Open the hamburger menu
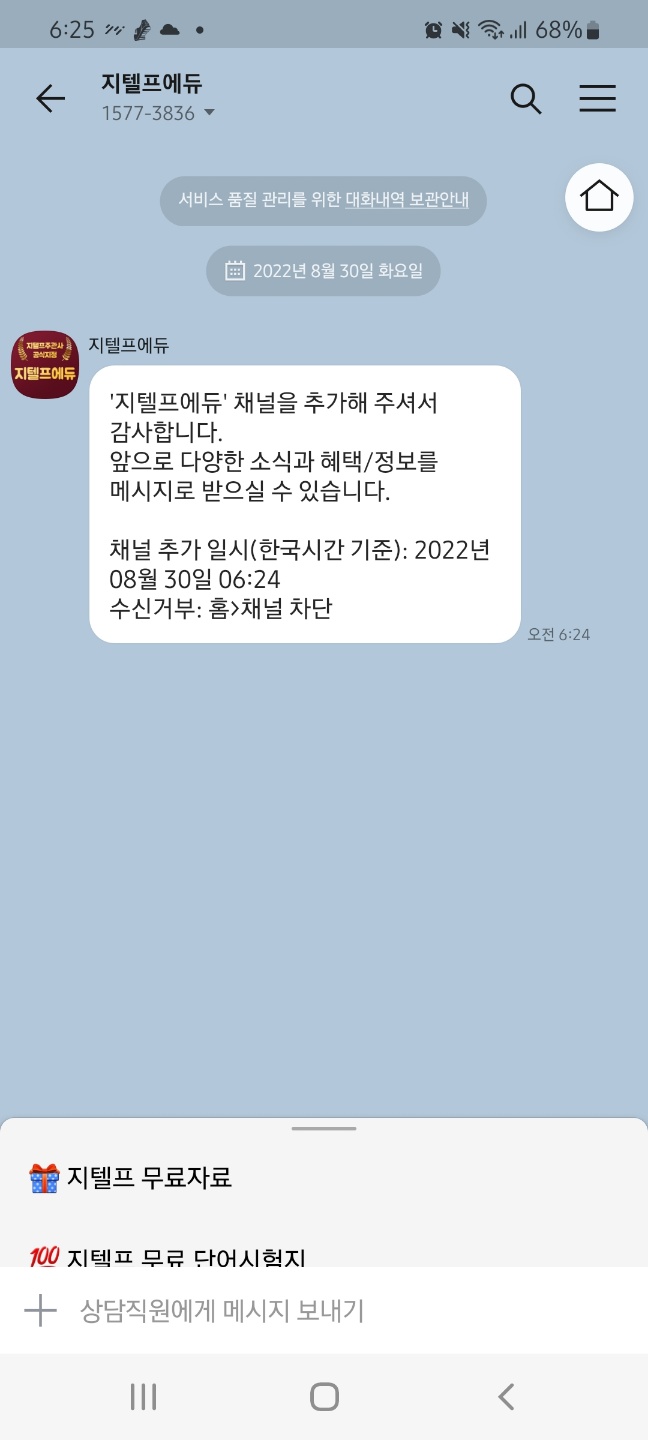The image size is (648, 1440). click(x=597, y=98)
